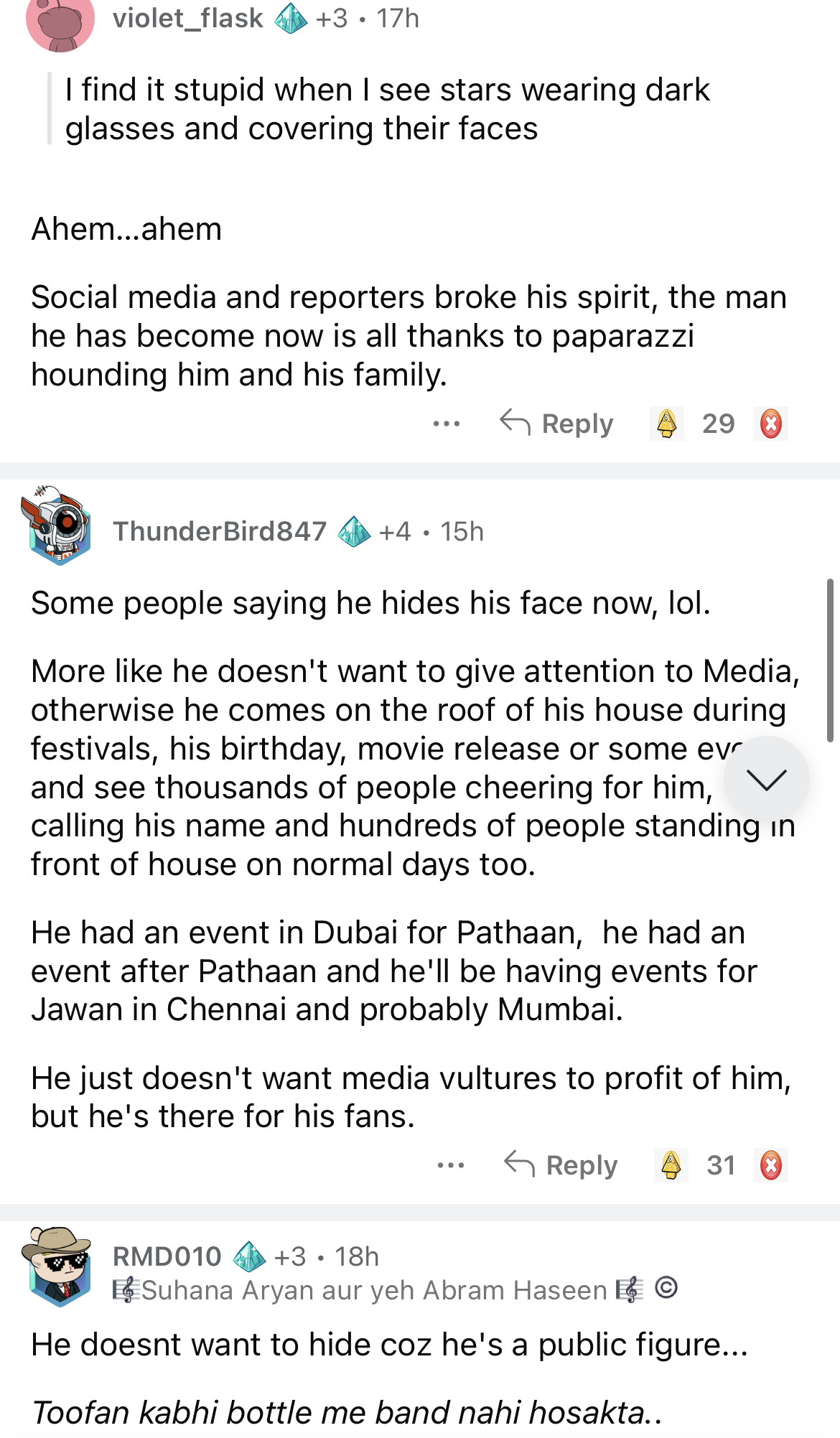Upvote ThunderBird847's comment
The height and width of the screenshot is (1438, 840).
click(671, 1165)
